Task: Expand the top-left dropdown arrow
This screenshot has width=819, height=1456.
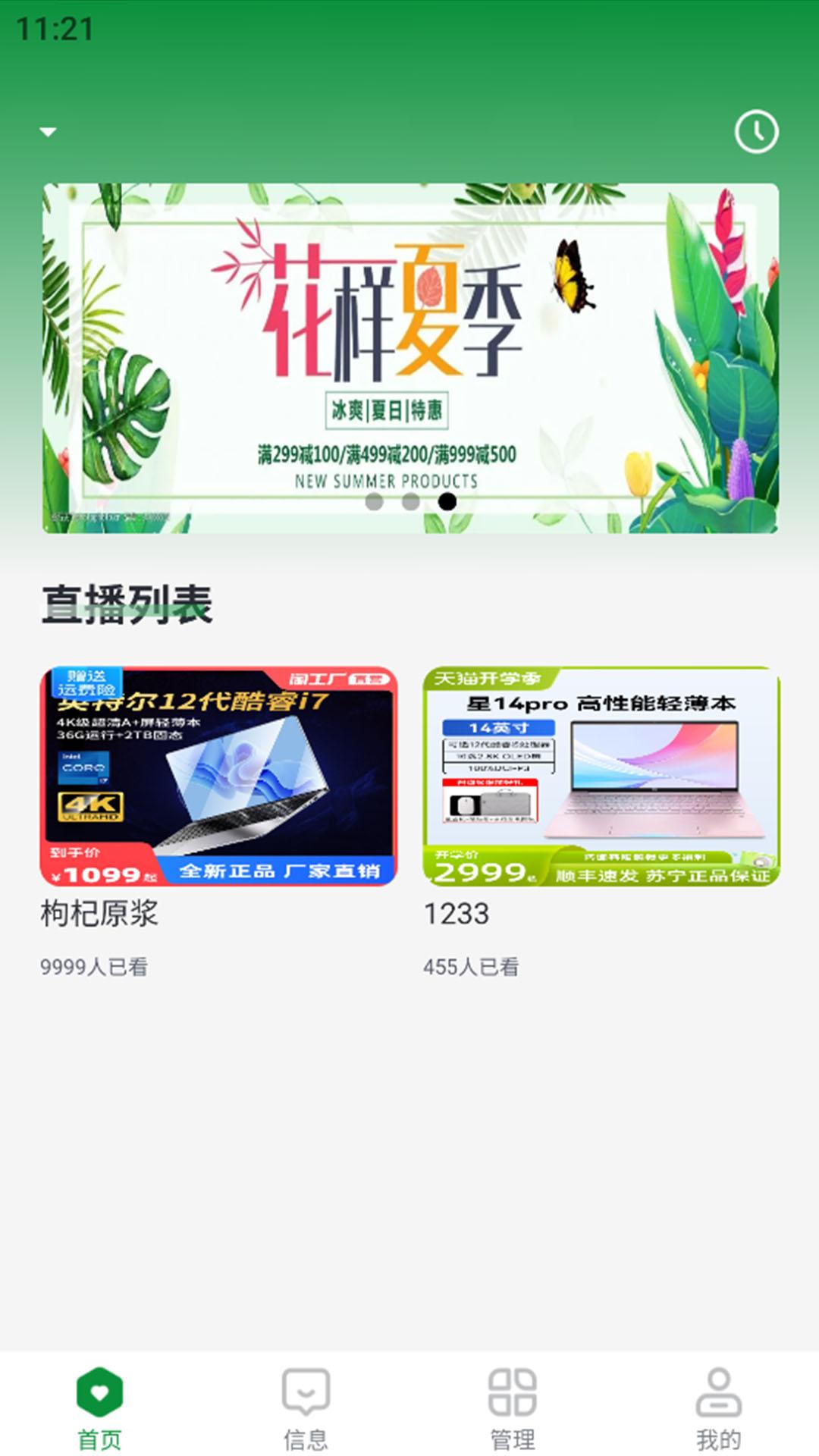Action: point(49,131)
